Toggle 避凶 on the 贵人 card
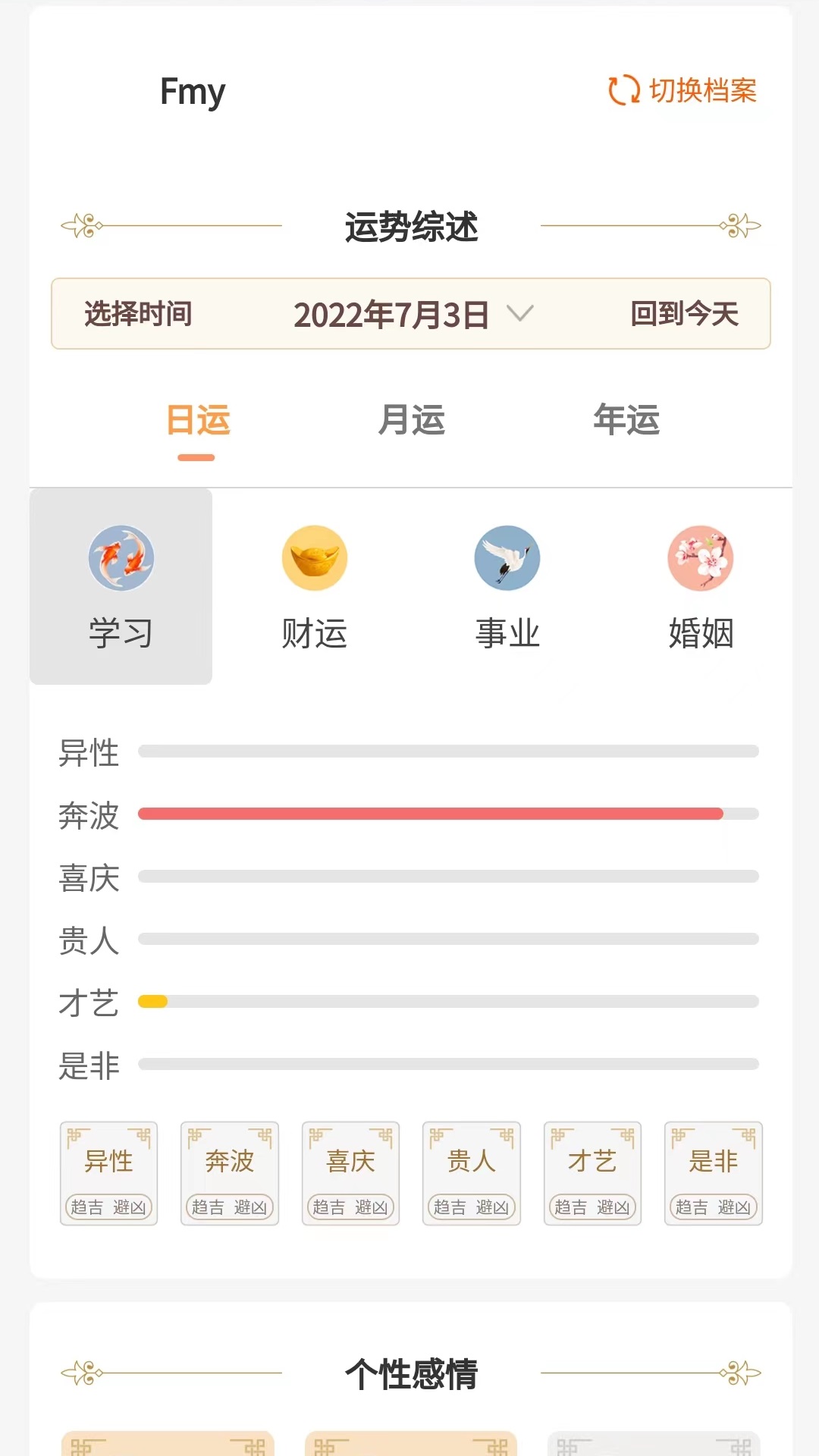The height and width of the screenshot is (1456, 819). (x=493, y=1208)
